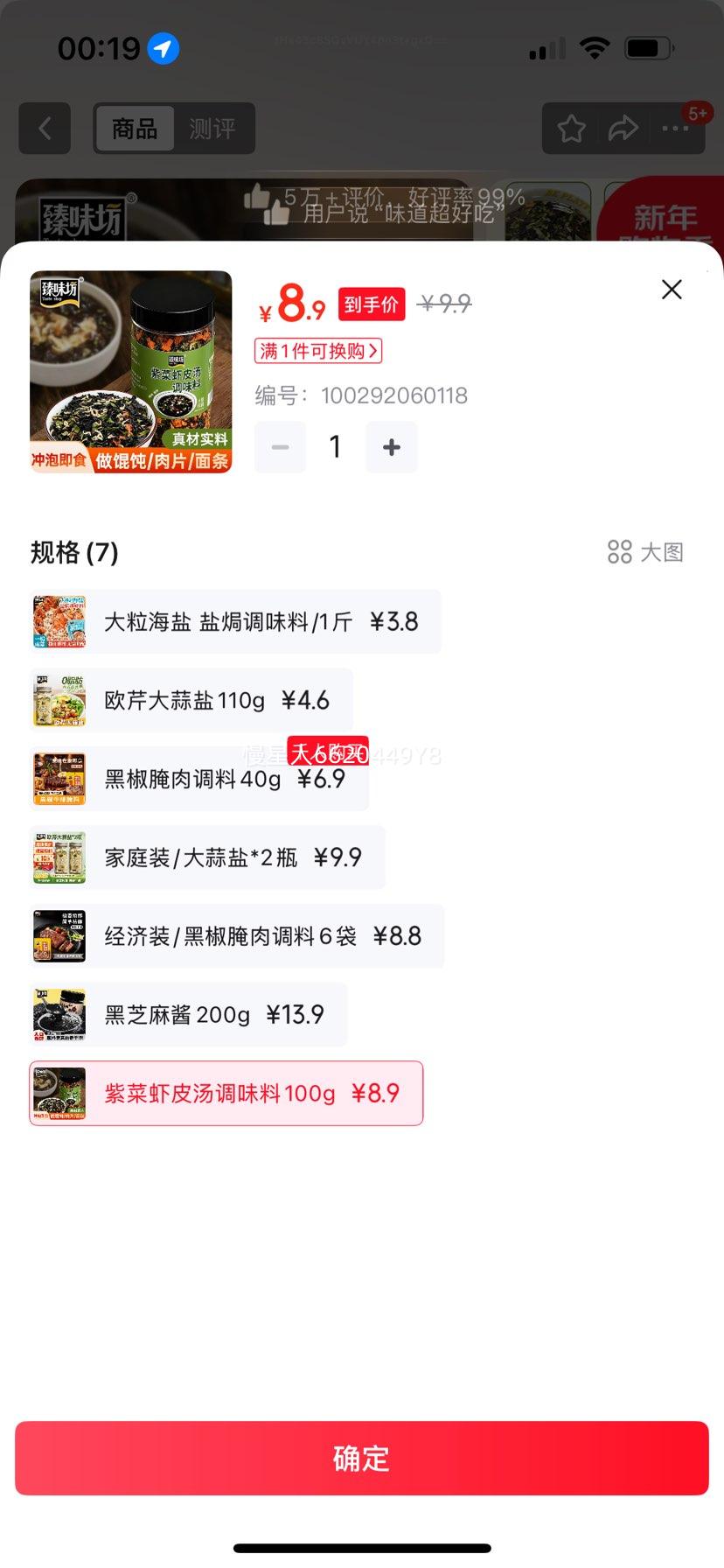Select the 黑芝麻酱200g spec
Screen dimensions: 724x1568
(x=188, y=1015)
